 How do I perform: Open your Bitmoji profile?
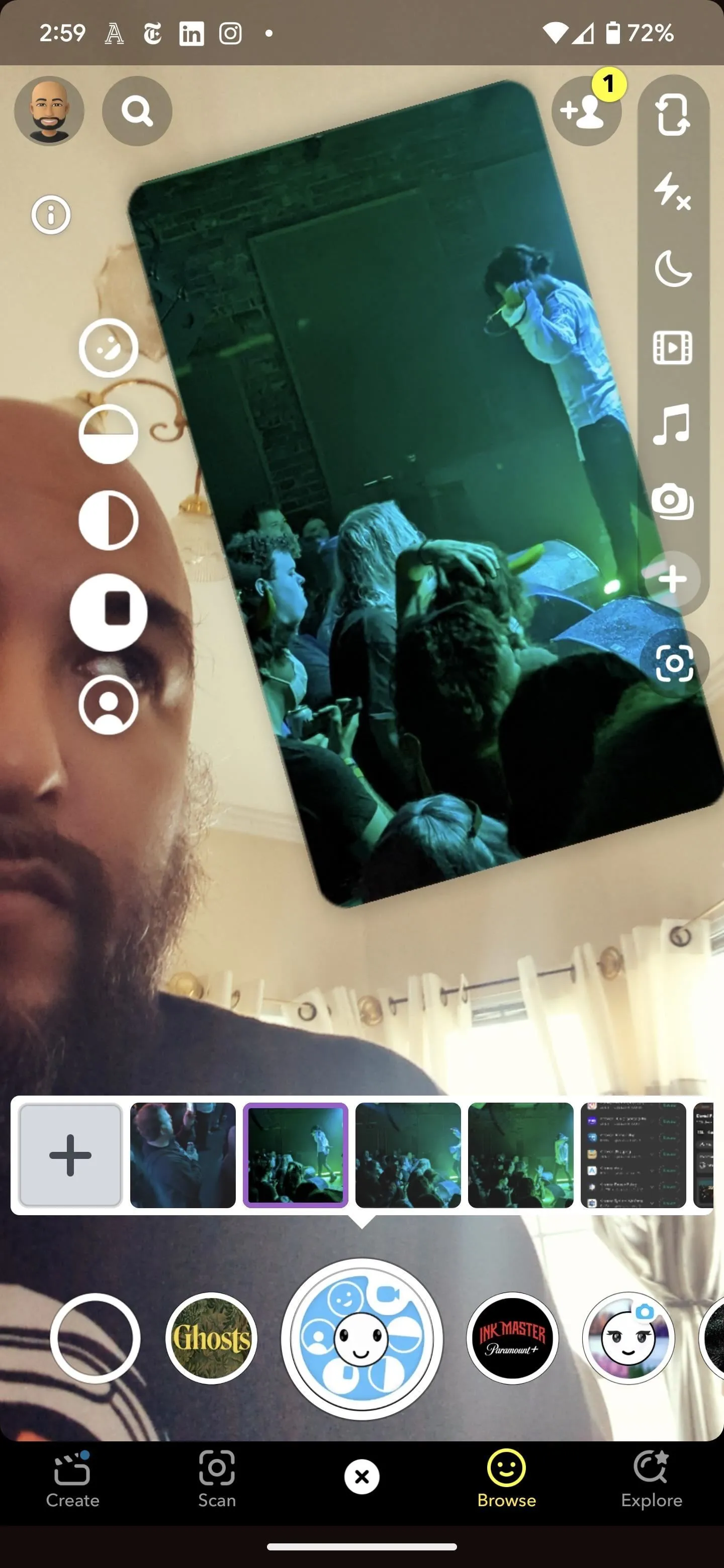click(x=49, y=110)
